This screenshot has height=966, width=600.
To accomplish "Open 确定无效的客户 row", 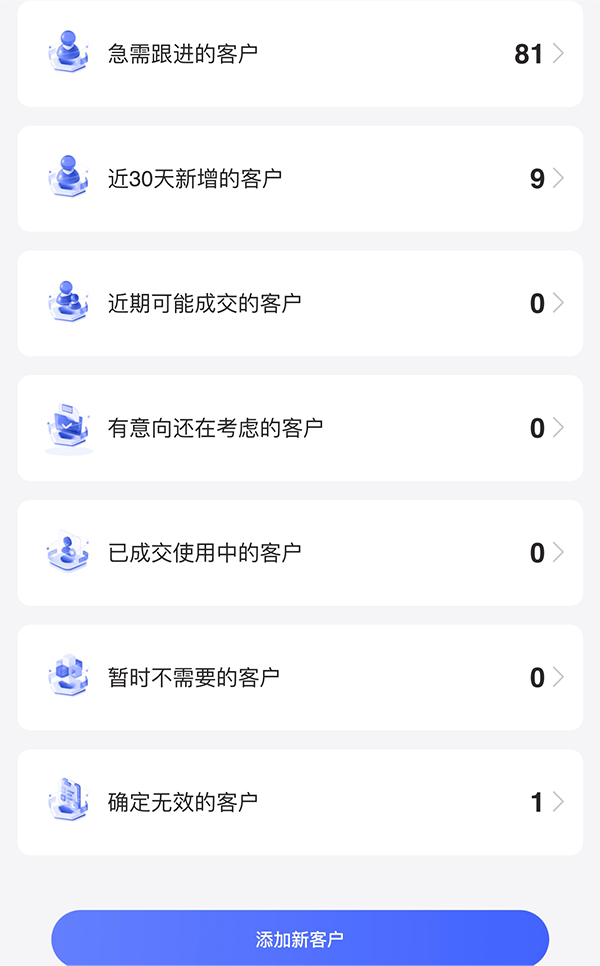I will coord(300,802).
